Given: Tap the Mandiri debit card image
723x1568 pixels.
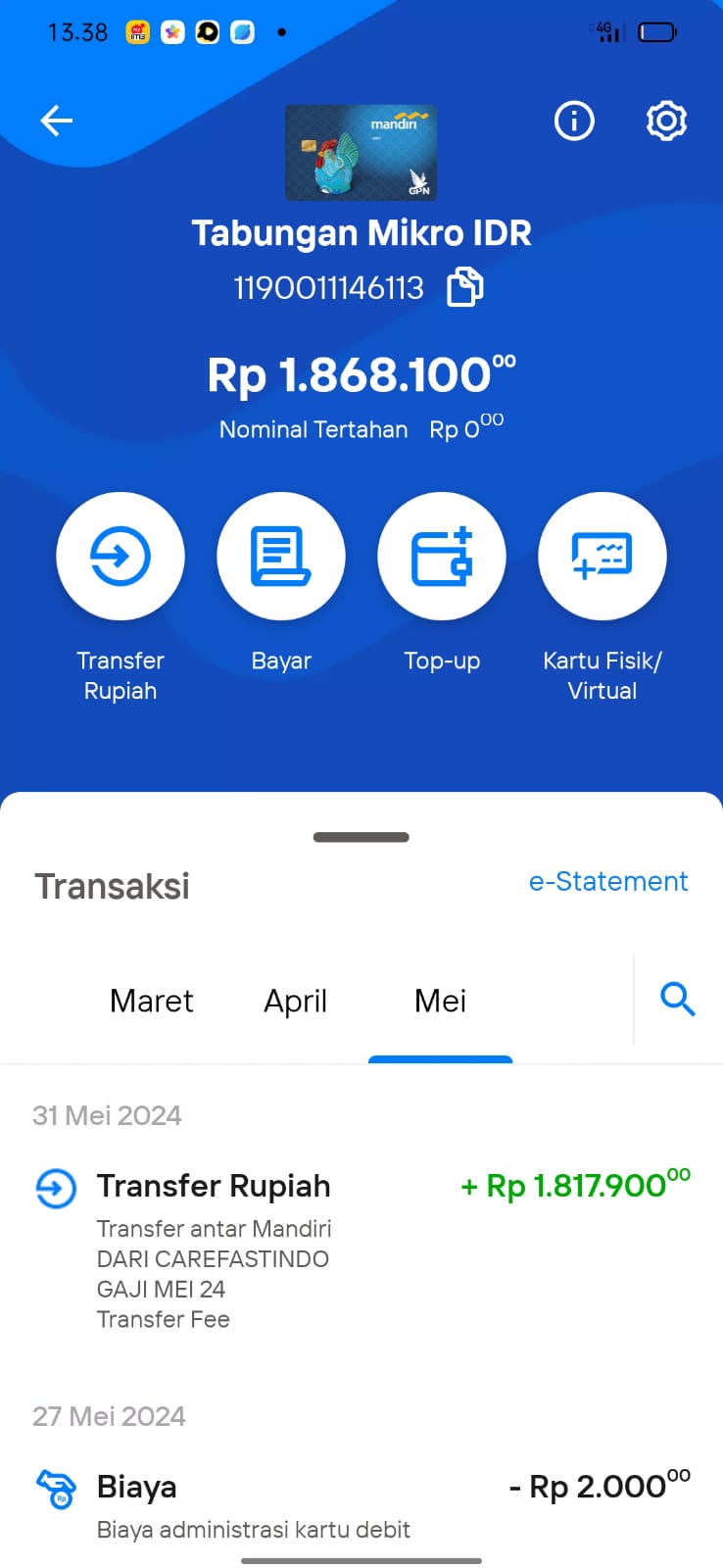Looking at the screenshot, I should [x=361, y=153].
